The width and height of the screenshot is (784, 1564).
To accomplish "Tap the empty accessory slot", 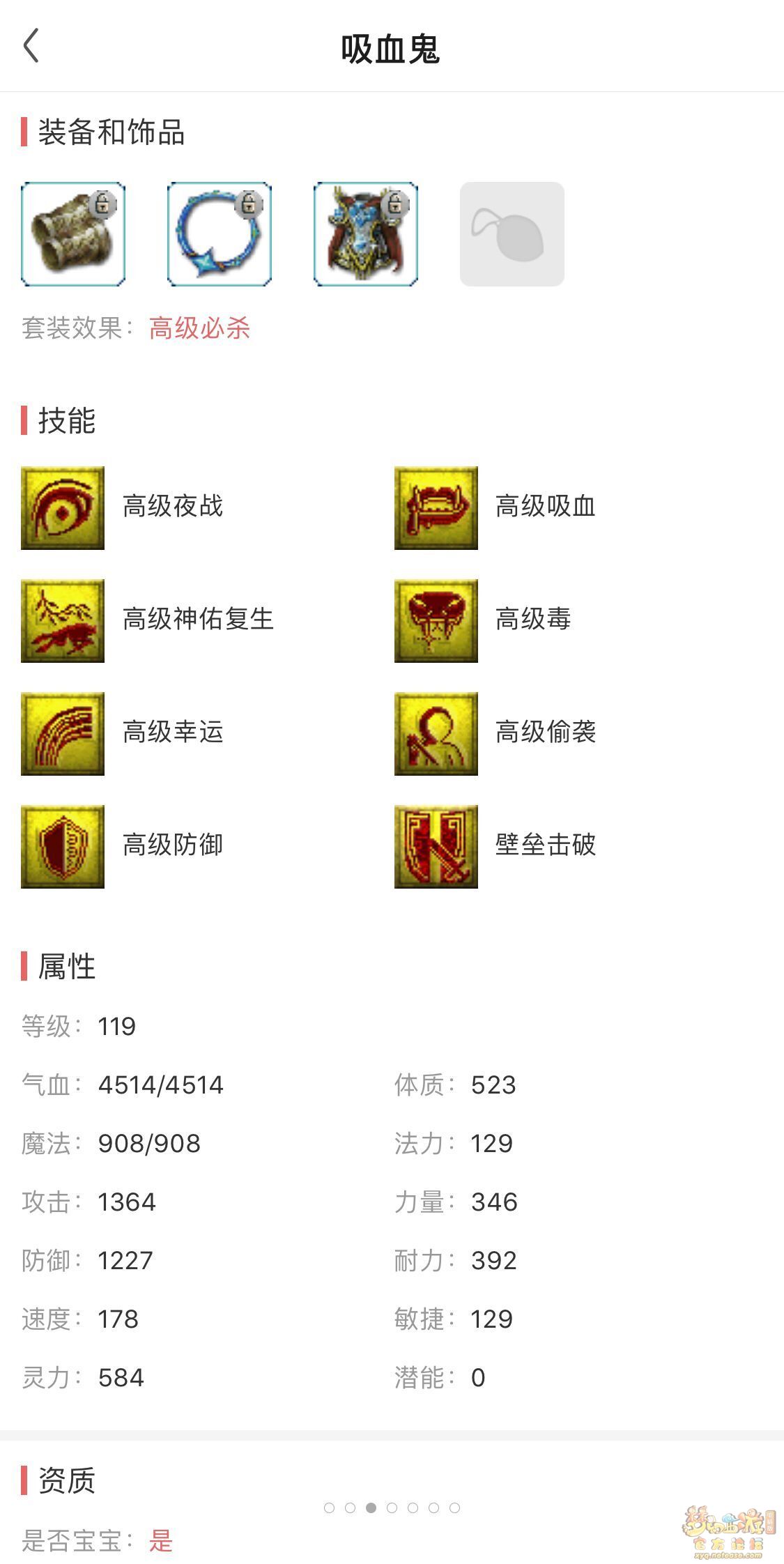I will click(x=512, y=234).
